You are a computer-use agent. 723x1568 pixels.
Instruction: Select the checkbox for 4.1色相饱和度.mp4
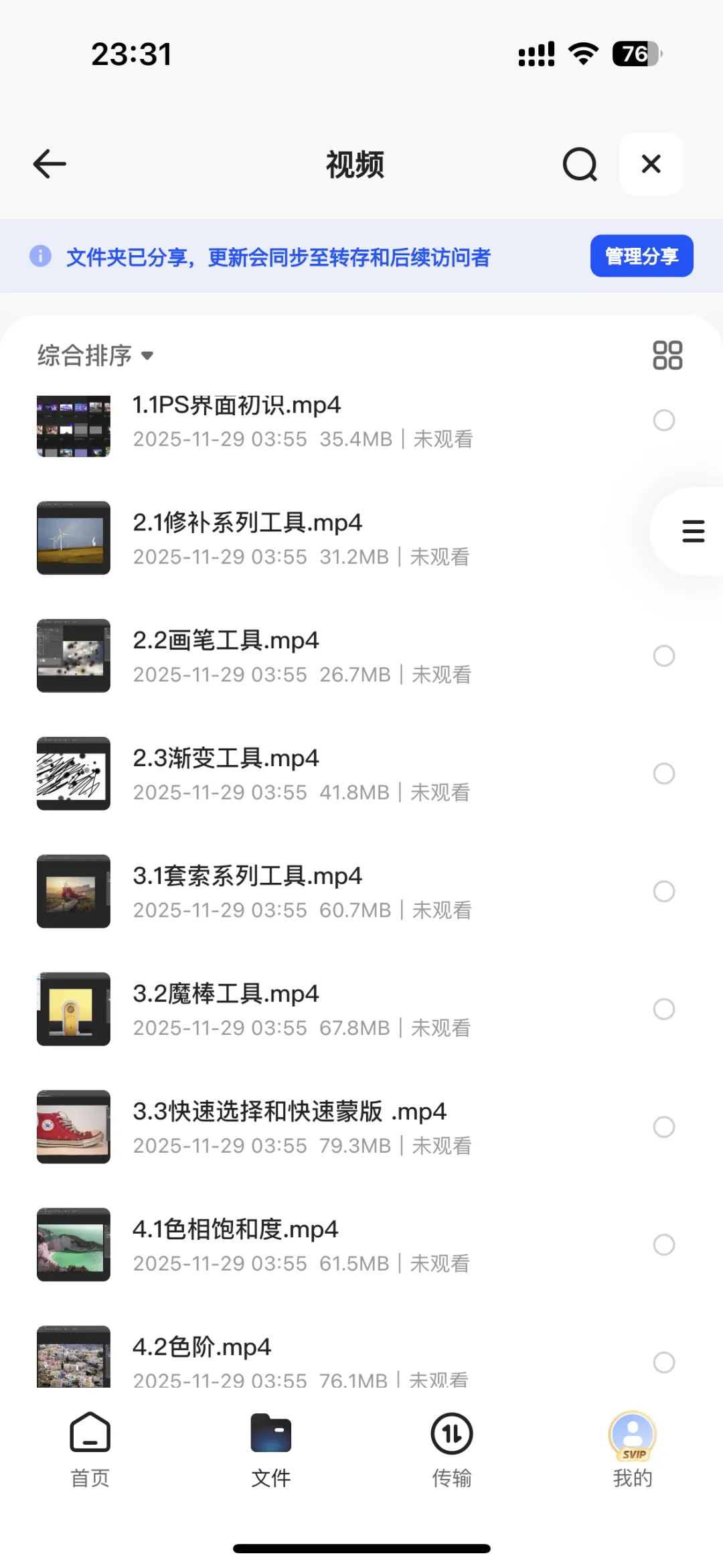point(663,1244)
